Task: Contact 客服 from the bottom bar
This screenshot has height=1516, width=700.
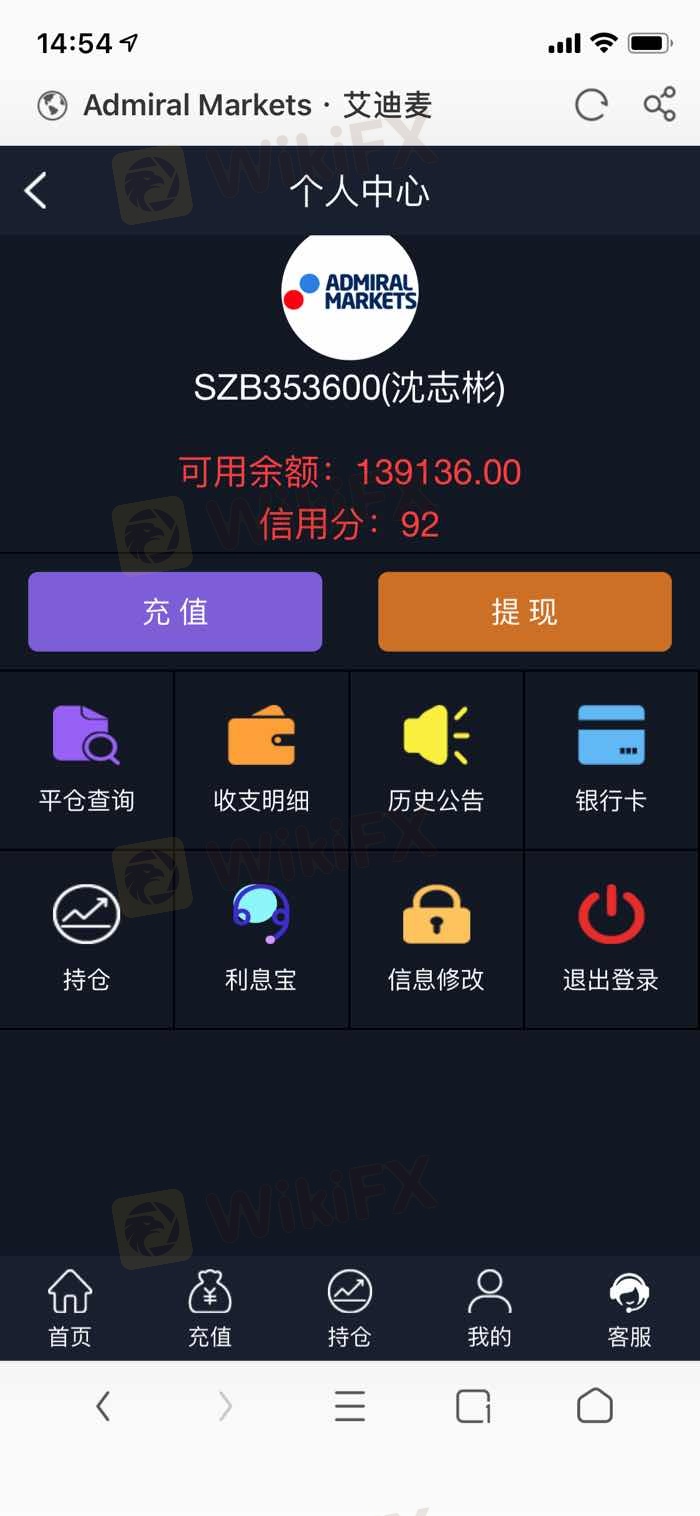Action: (x=629, y=1308)
